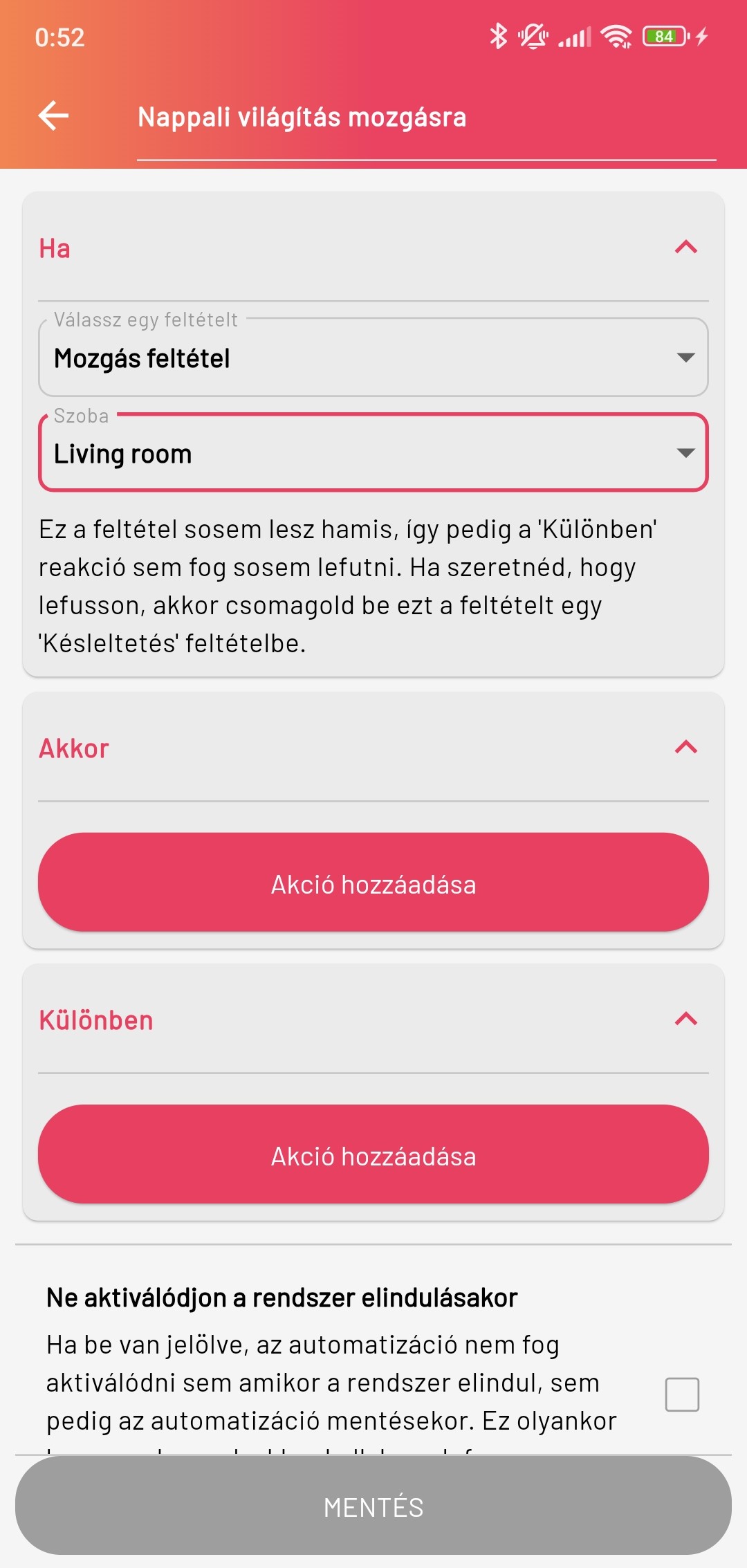
Task: Open the Szoba room dropdown
Action: click(373, 454)
